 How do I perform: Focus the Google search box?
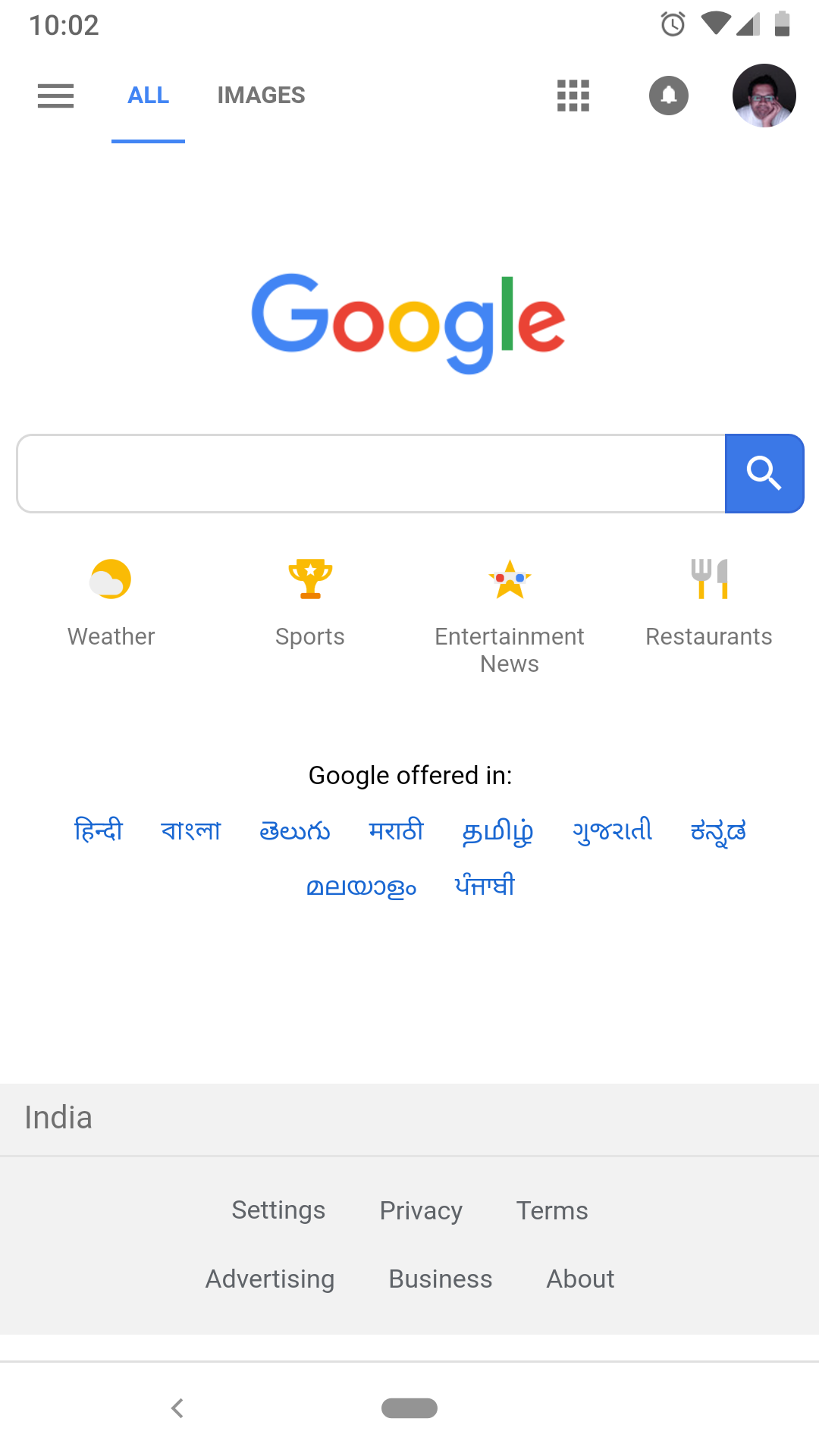pyautogui.click(x=370, y=474)
